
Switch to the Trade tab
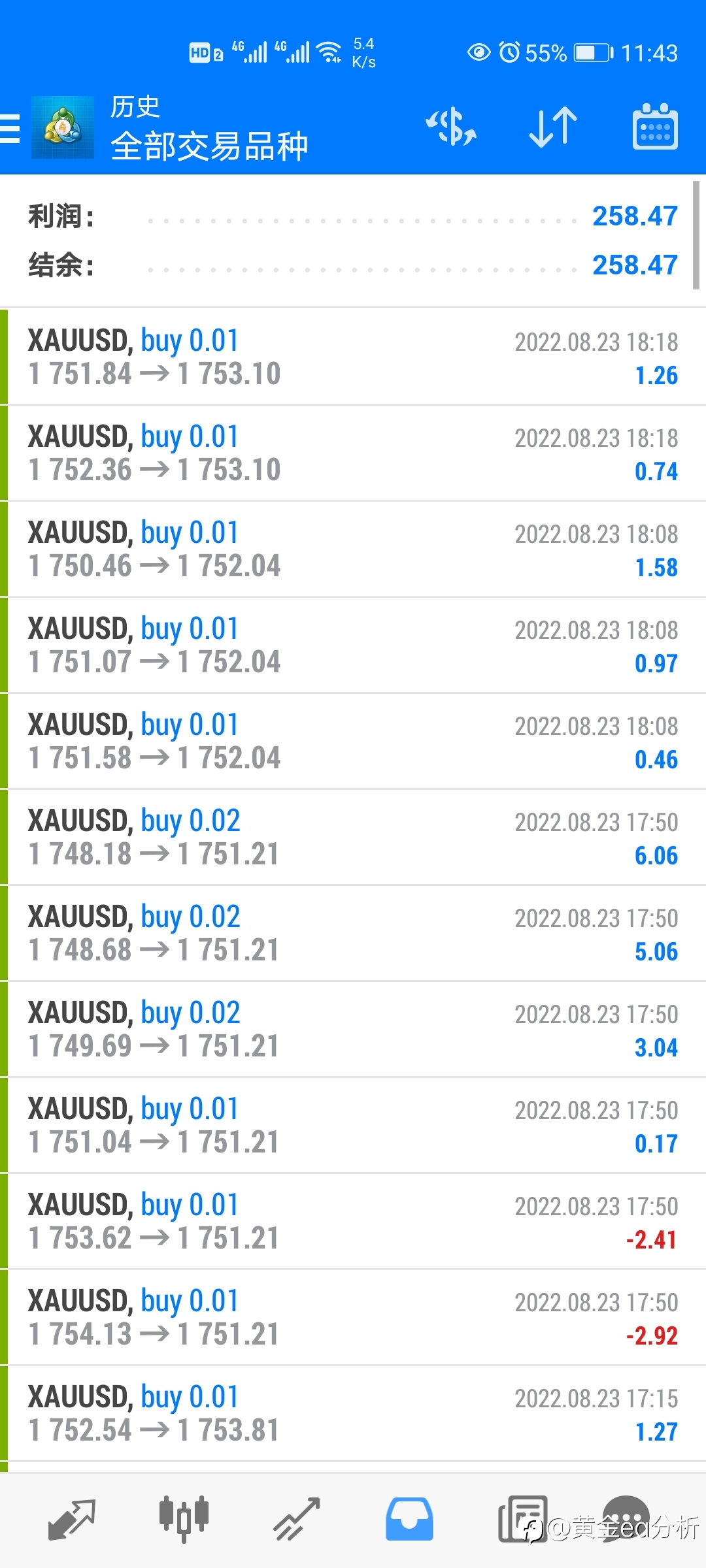tap(296, 1520)
